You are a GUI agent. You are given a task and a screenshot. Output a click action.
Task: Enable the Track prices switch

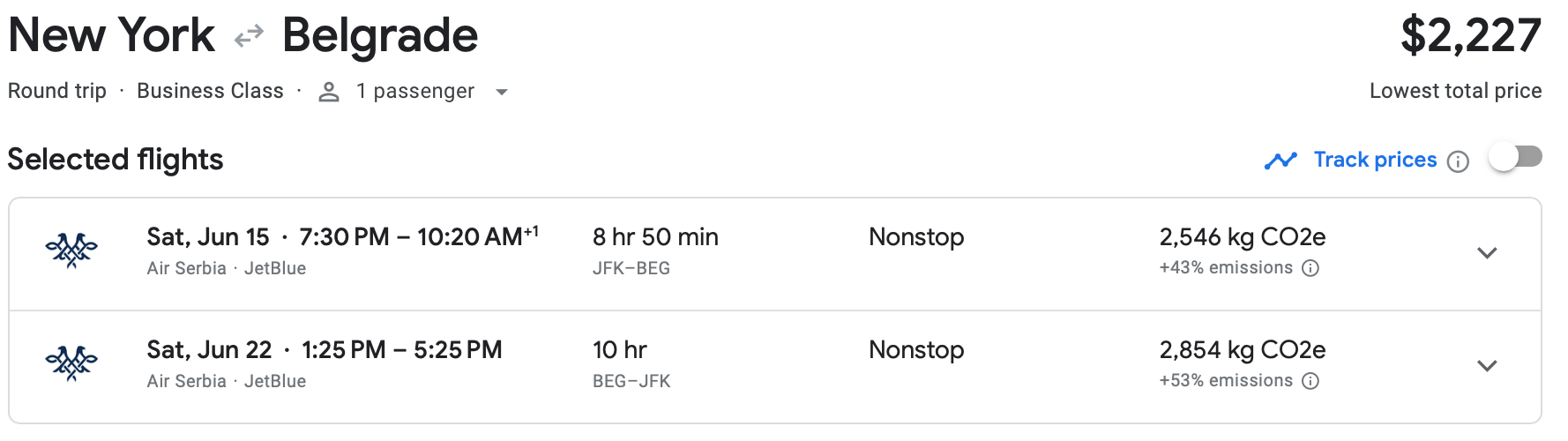(x=1514, y=158)
